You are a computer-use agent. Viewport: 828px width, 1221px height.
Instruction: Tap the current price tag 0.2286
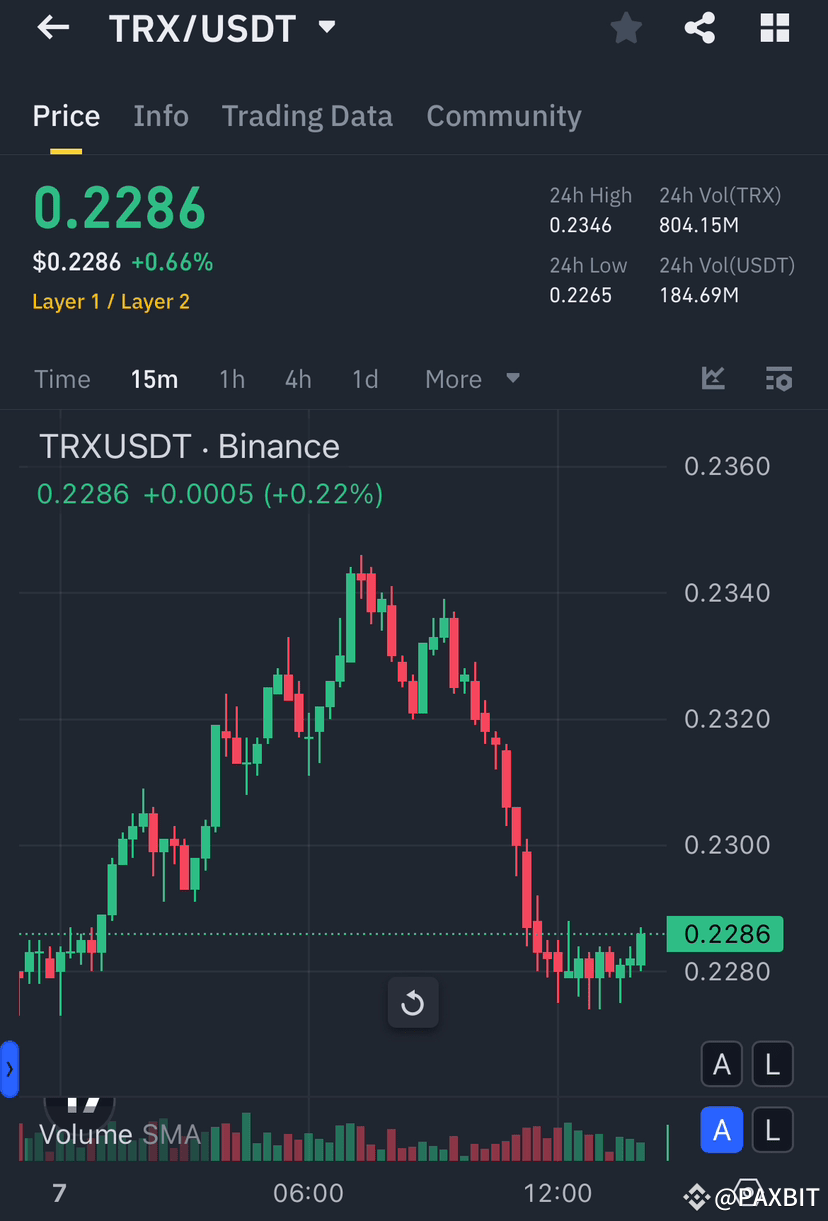tap(724, 933)
